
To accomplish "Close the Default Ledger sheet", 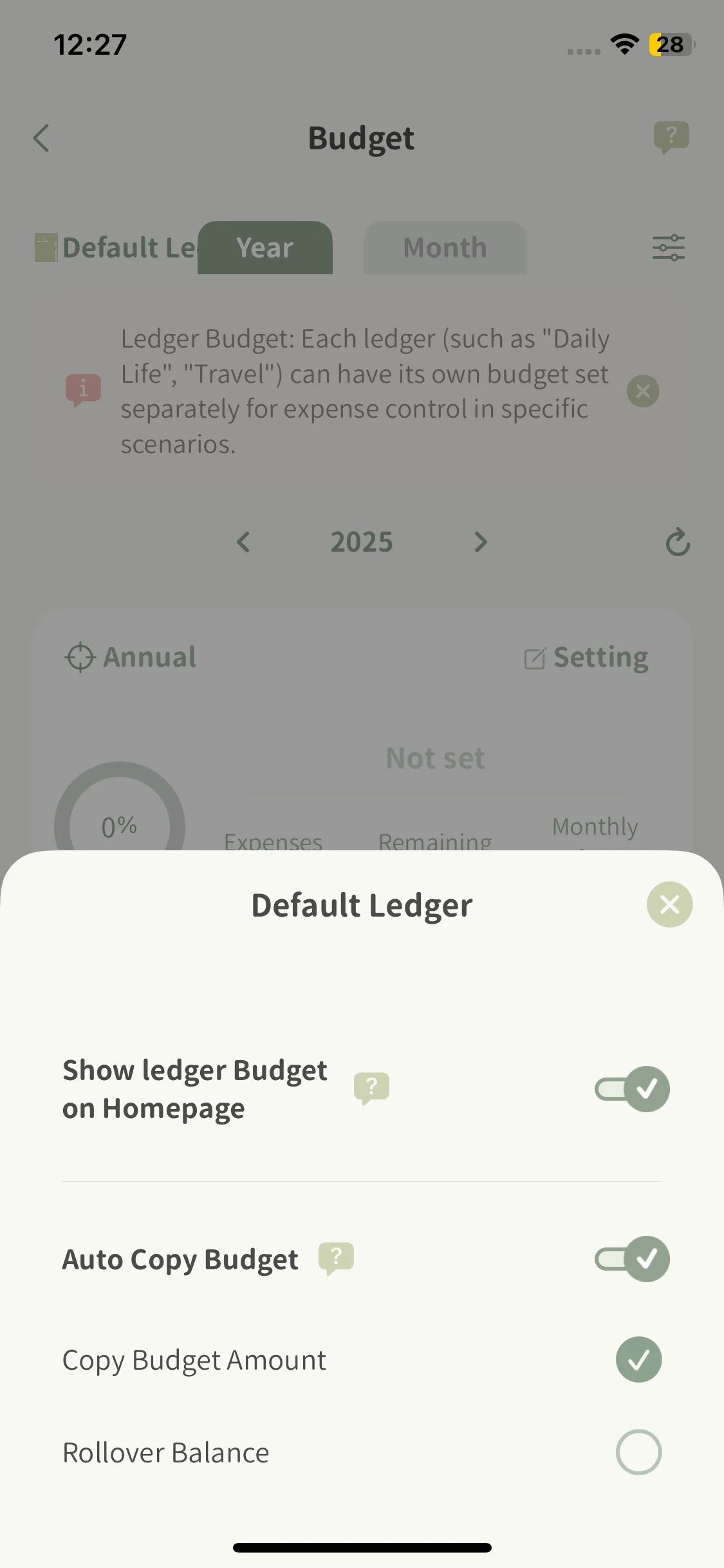I will click(x=669, y=904).
